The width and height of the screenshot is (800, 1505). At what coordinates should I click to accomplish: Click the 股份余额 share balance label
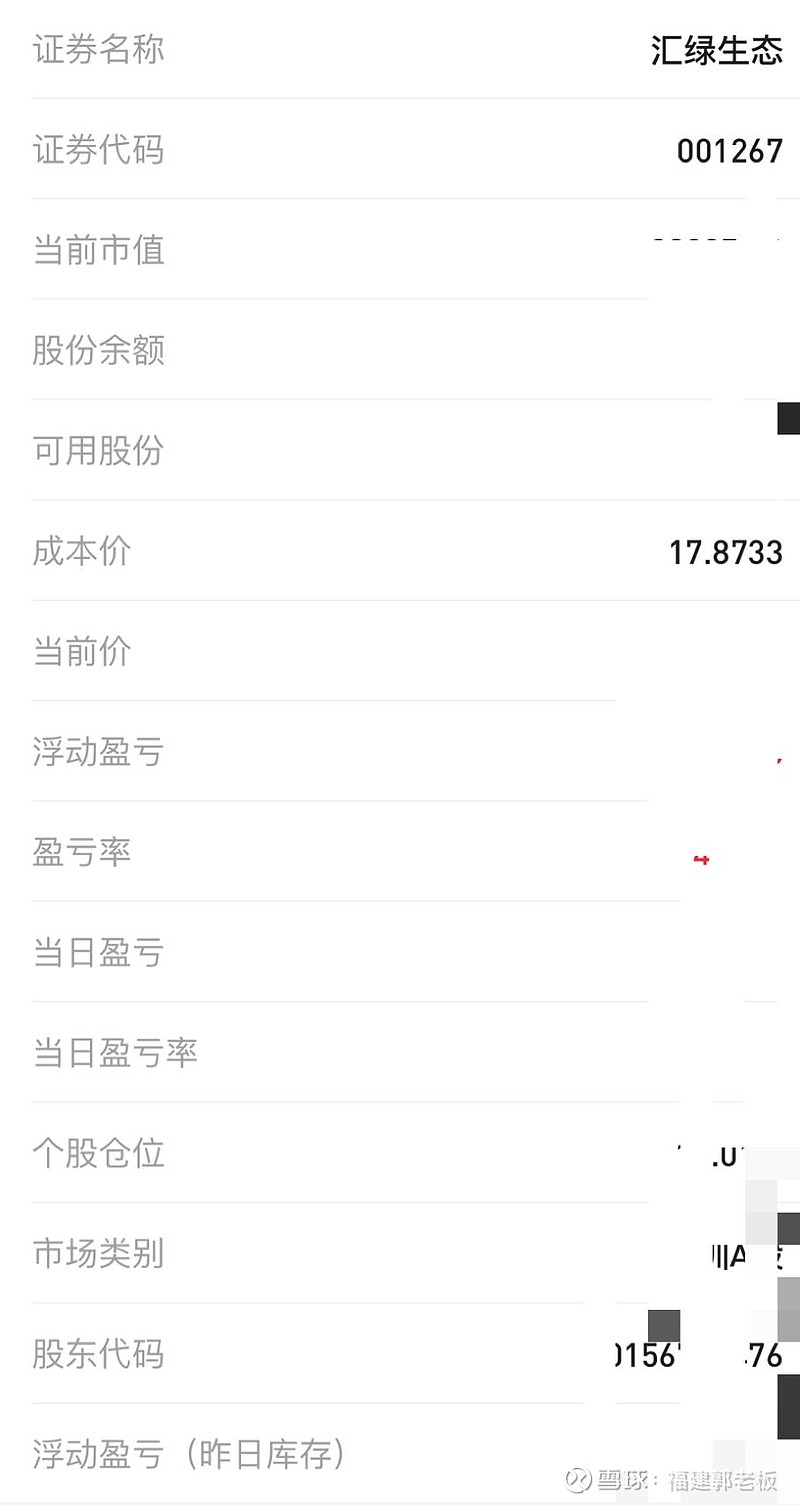pos(98,351)
